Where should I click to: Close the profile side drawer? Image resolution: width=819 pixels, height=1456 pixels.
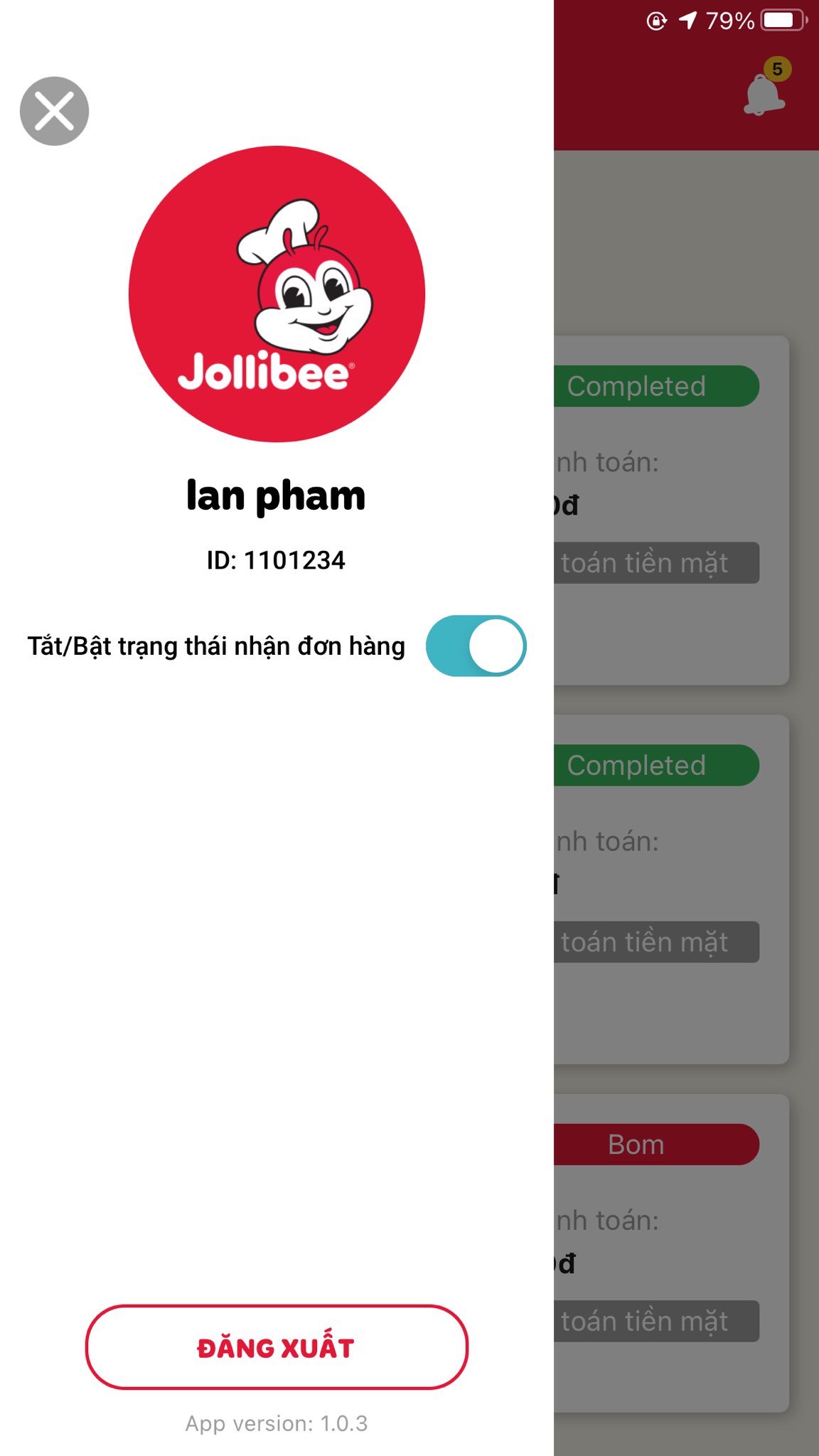[54, 111]
